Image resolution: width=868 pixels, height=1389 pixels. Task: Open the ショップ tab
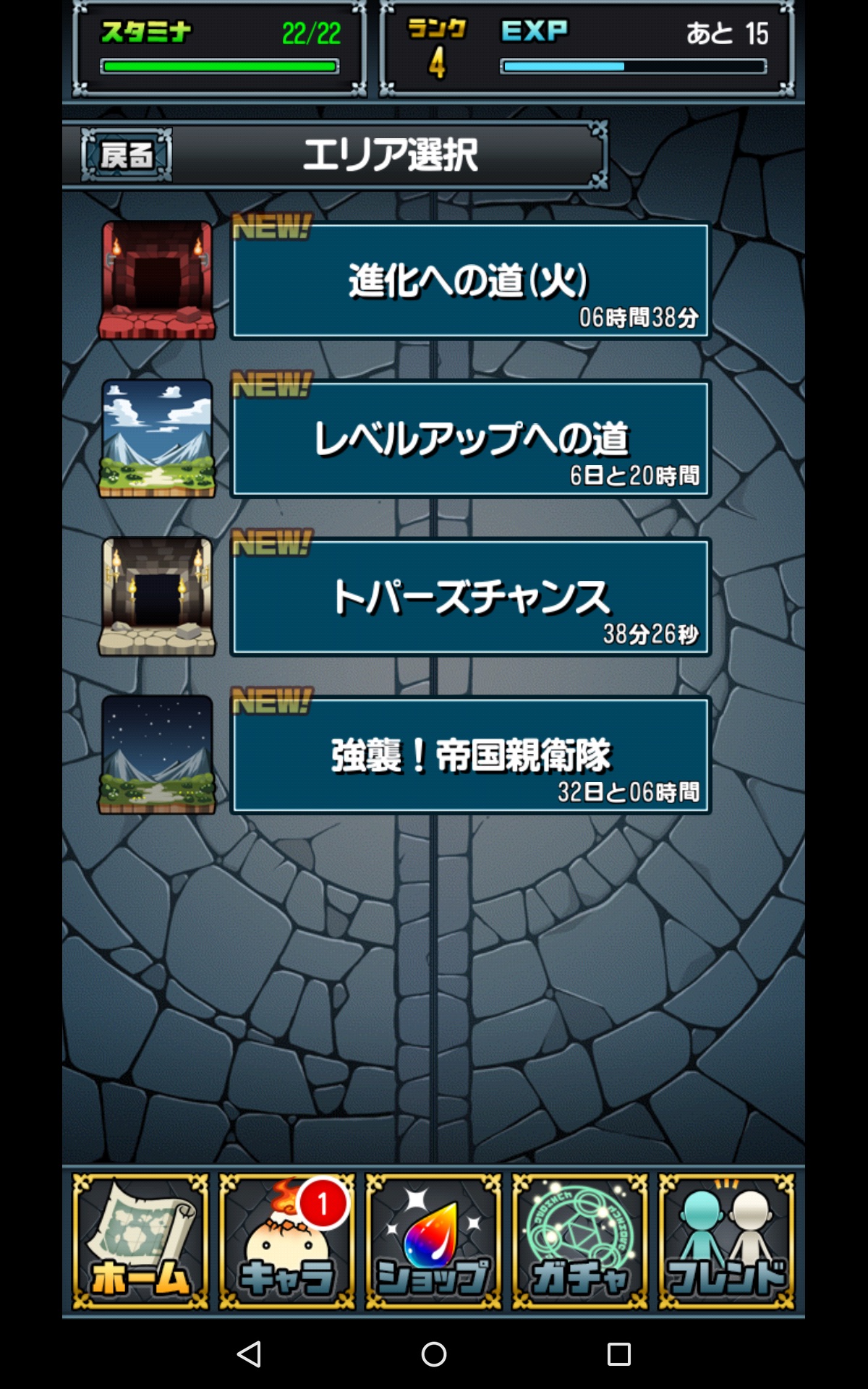pos(433,1241)
